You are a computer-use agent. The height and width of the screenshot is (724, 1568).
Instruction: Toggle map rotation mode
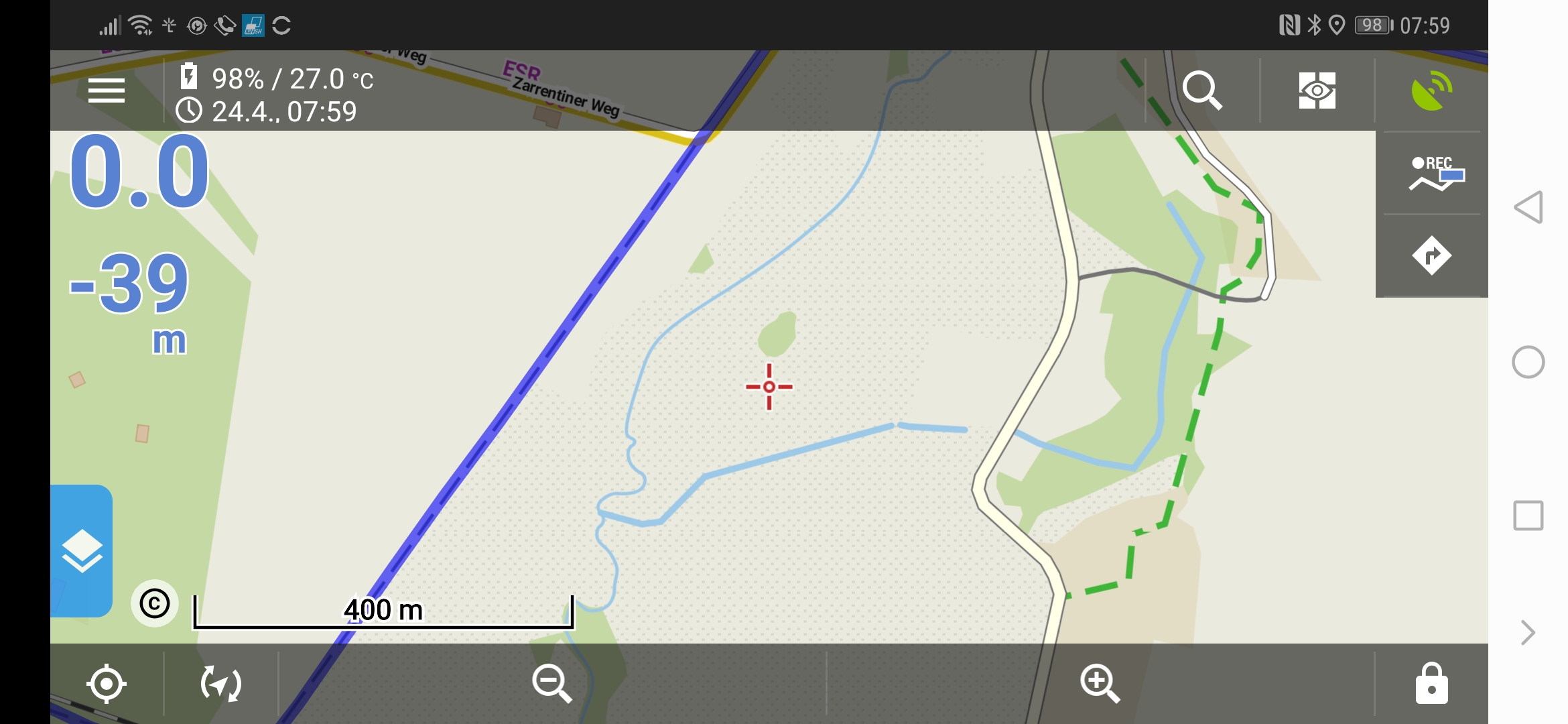220,684
